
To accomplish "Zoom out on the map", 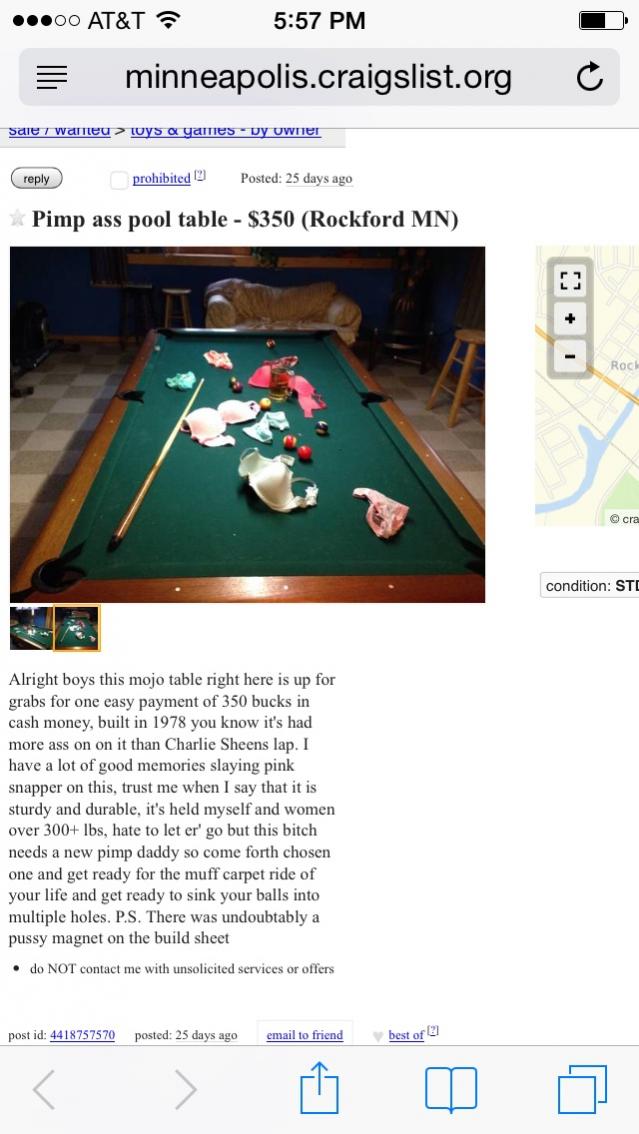I will pos(569,355).
